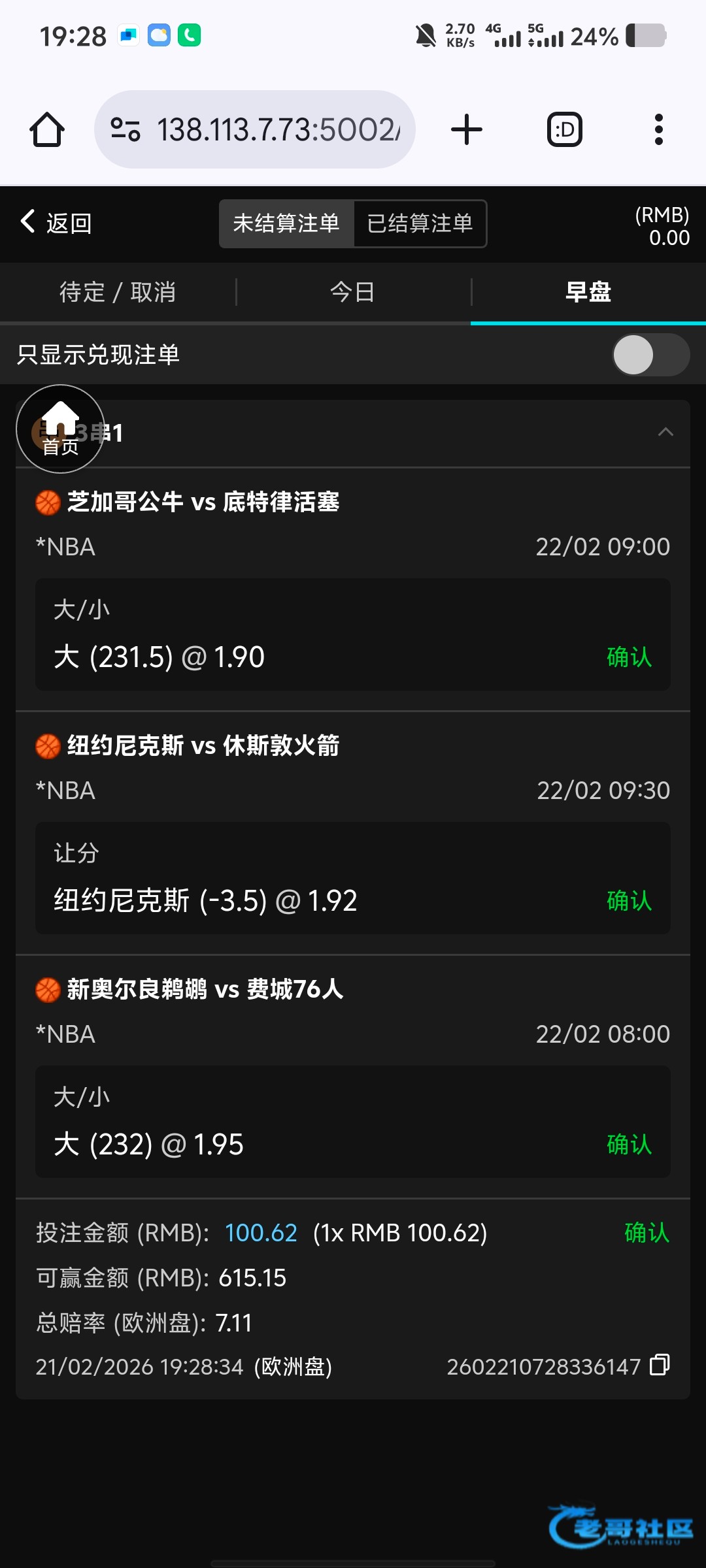The image size is (706, 1568).
Task: Tap the floating 首页 home button
Action: pyautogui.click(x=60, y=429)
